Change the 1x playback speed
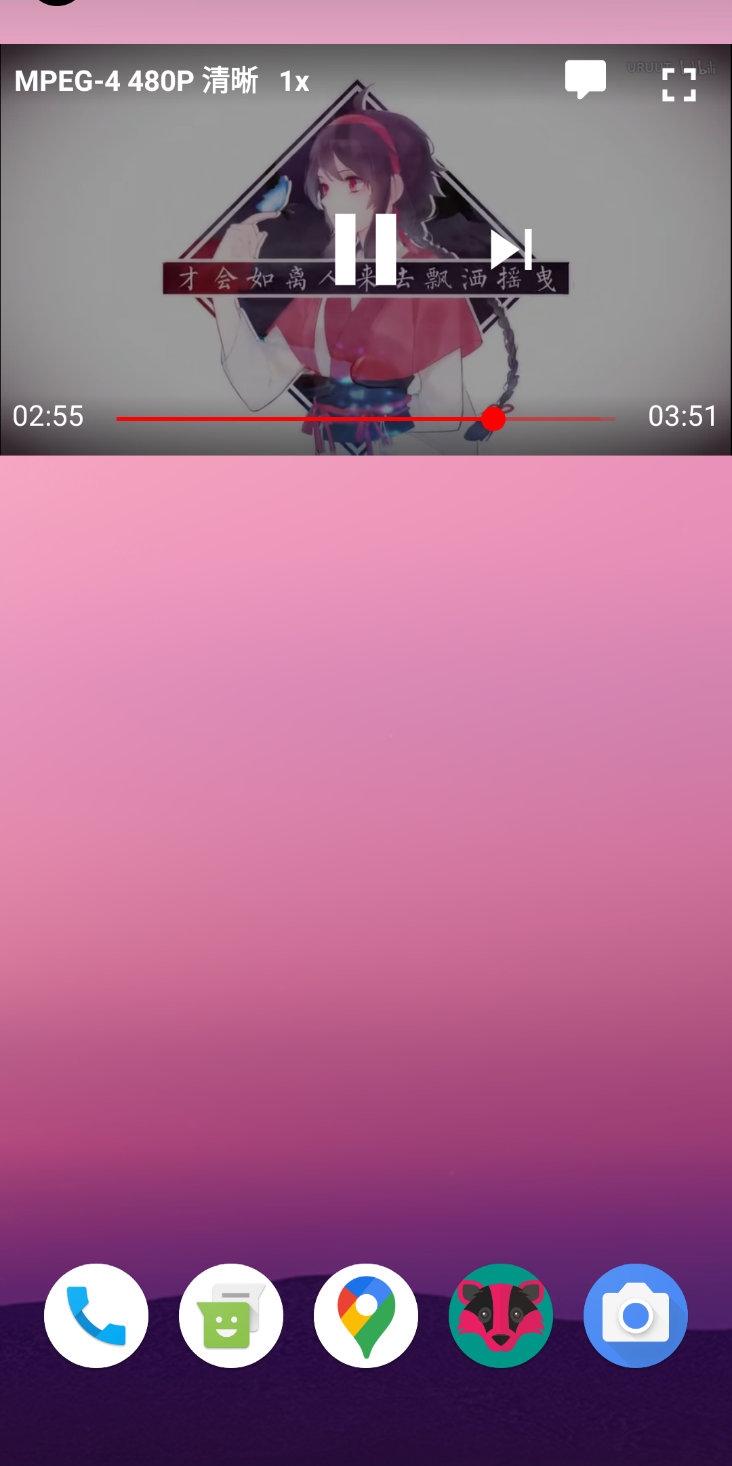Screen dimensions: 732x1466 point(294,82)
